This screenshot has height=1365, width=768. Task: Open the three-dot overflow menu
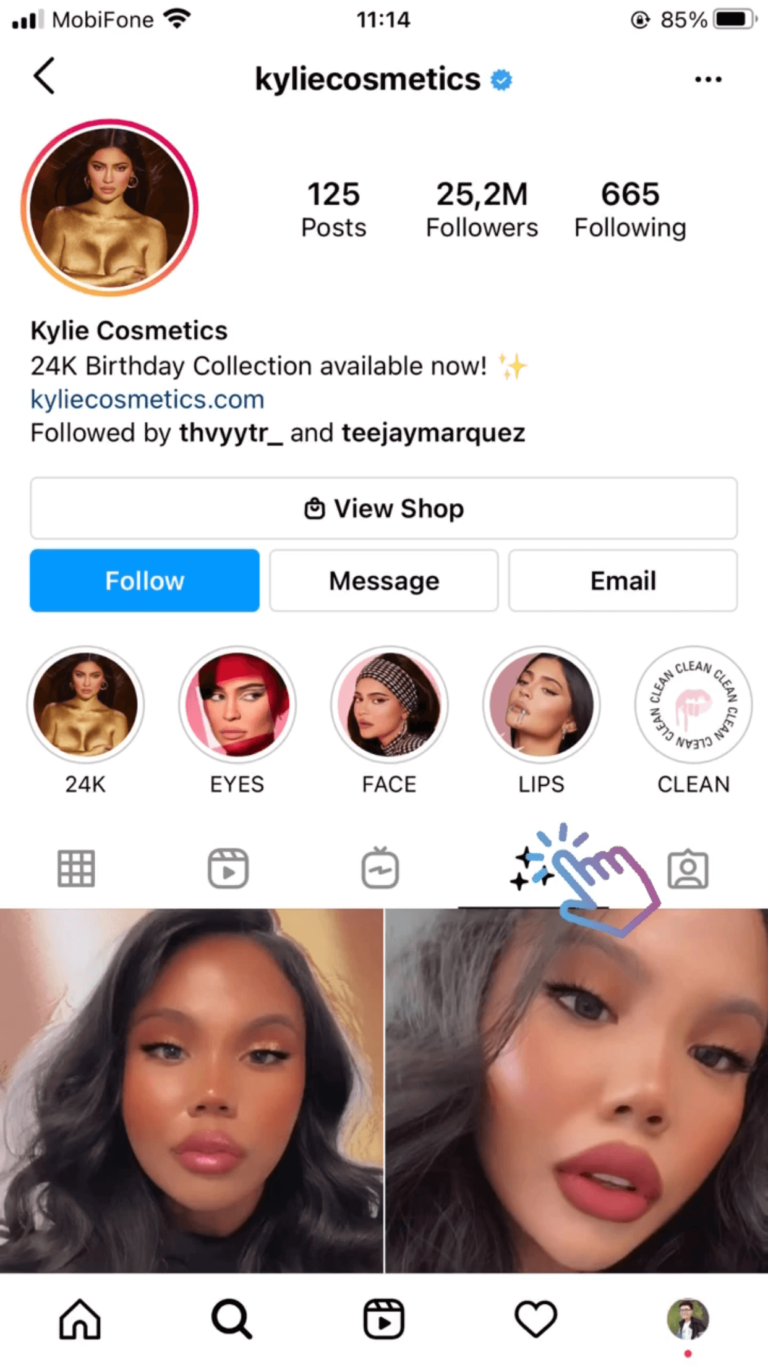click(x=708, y=80)
